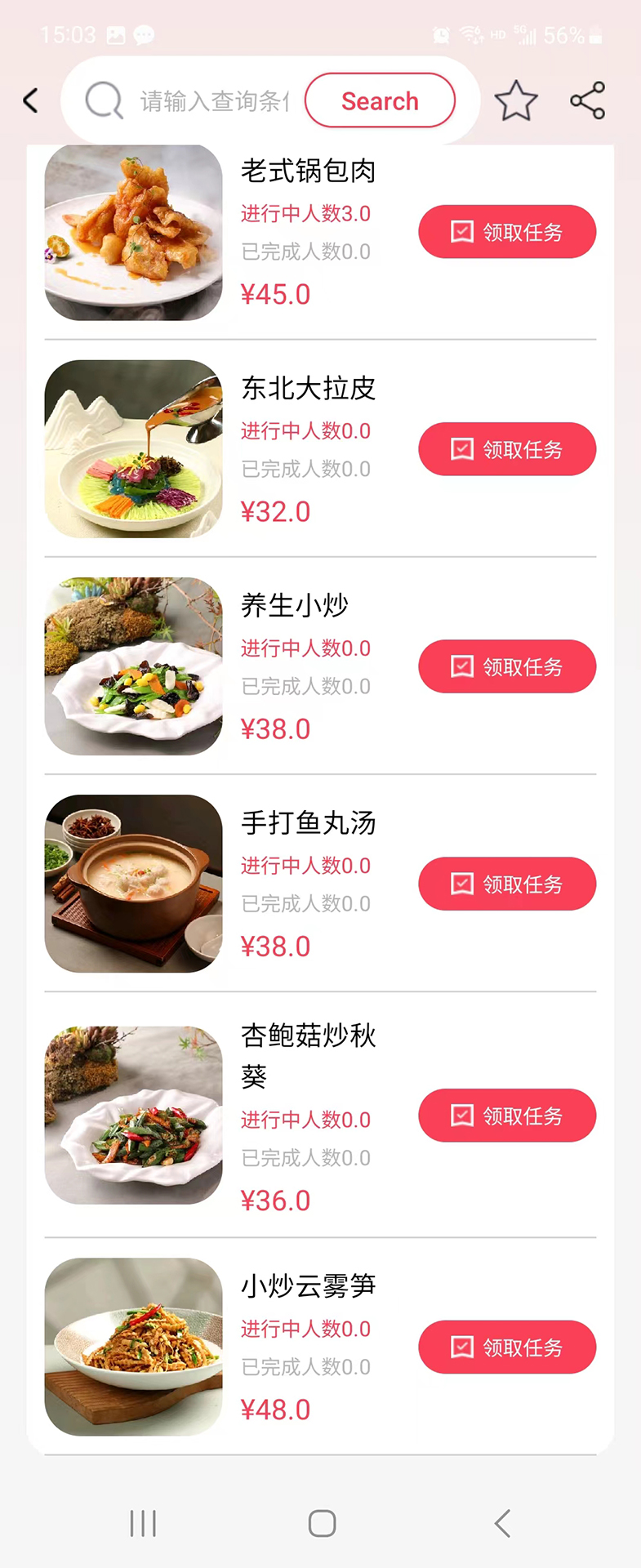Click the task icon on 东北大拉皮 button
The image size is (641, 1568).
[462, 448]
